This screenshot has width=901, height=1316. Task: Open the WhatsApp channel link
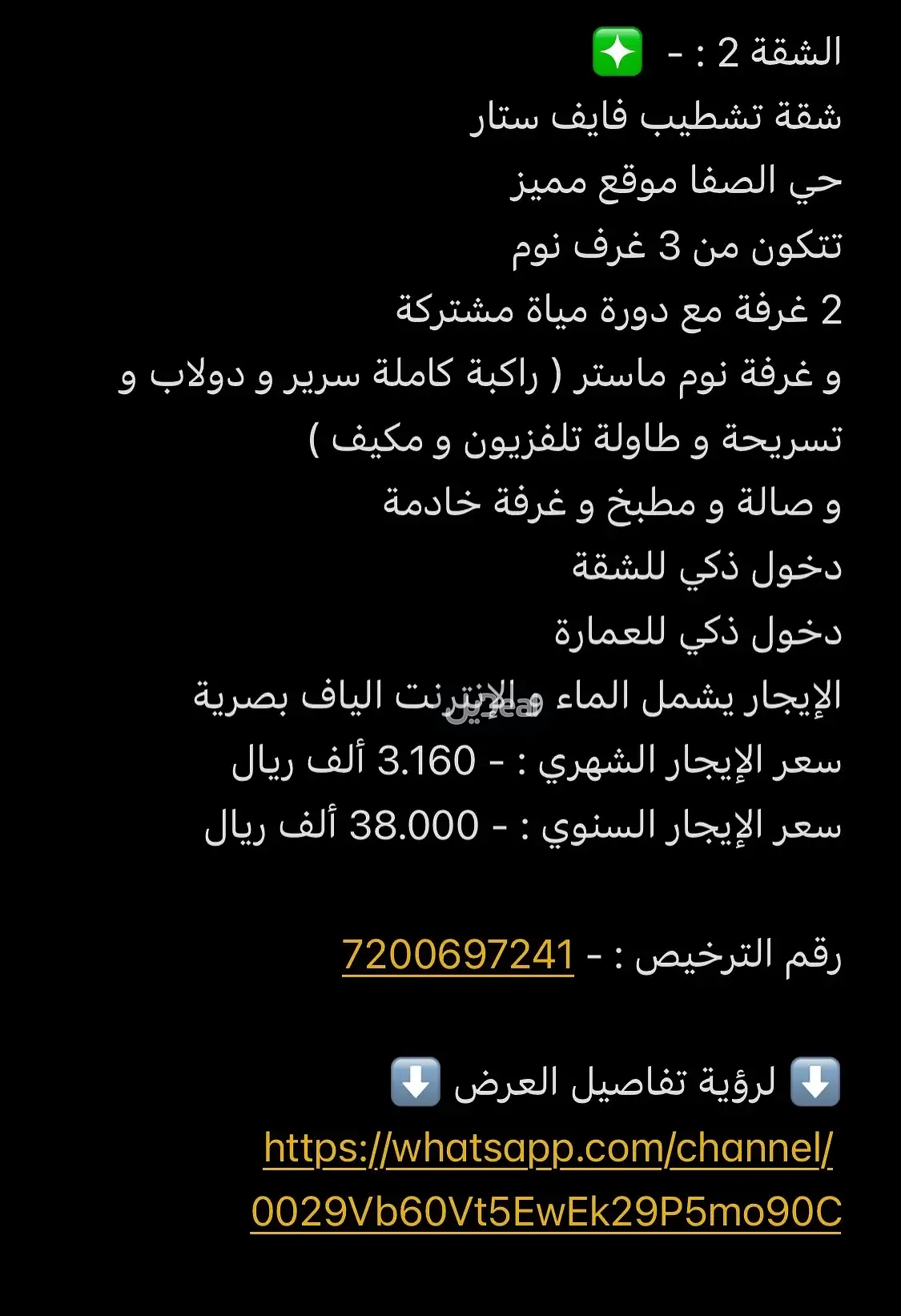(x=548, y=1149)
